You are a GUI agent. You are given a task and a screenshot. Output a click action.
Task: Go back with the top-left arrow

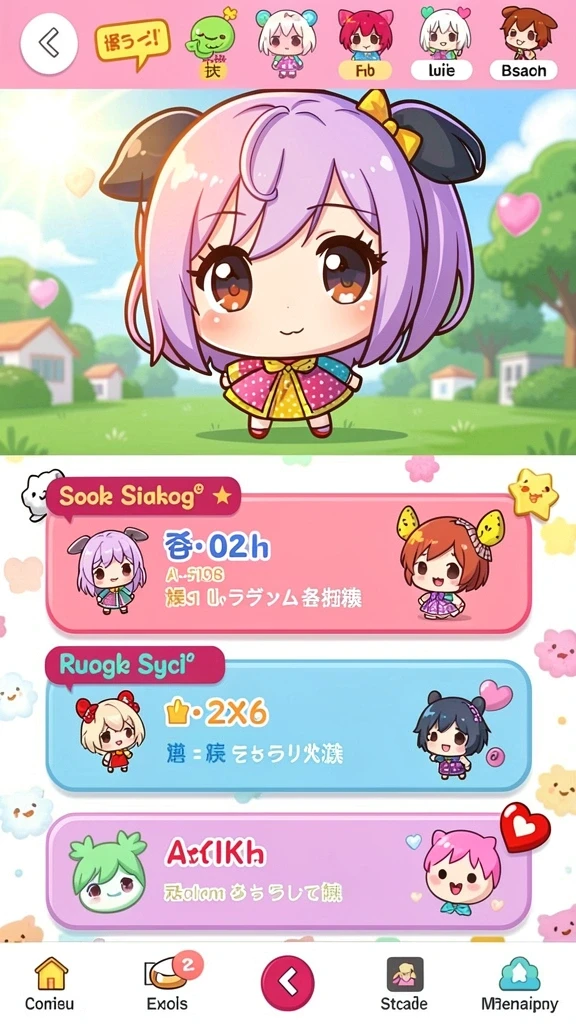click(x=49, y=43)
